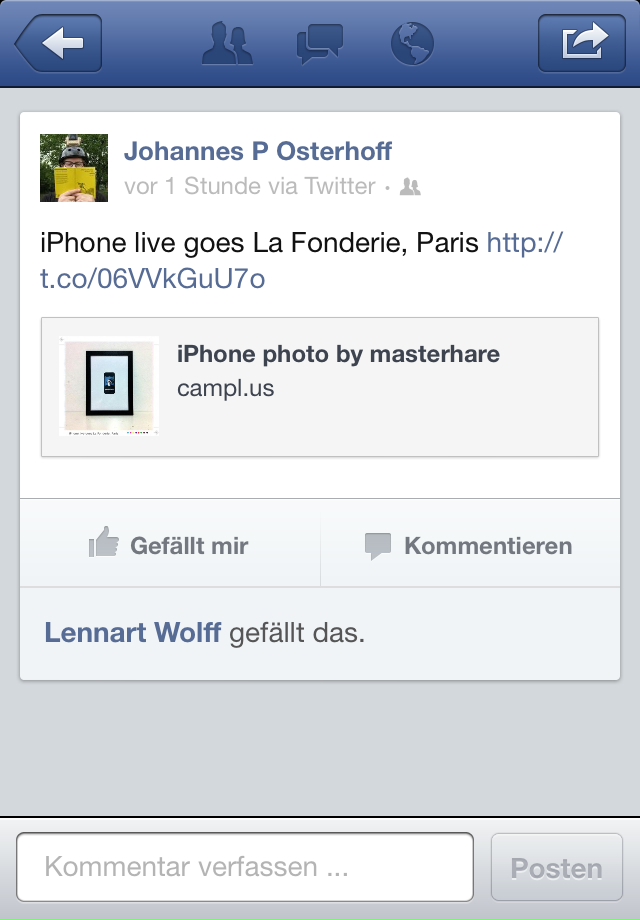Open the Johannes P Osterhoff profile name

[x=258, y=152]
